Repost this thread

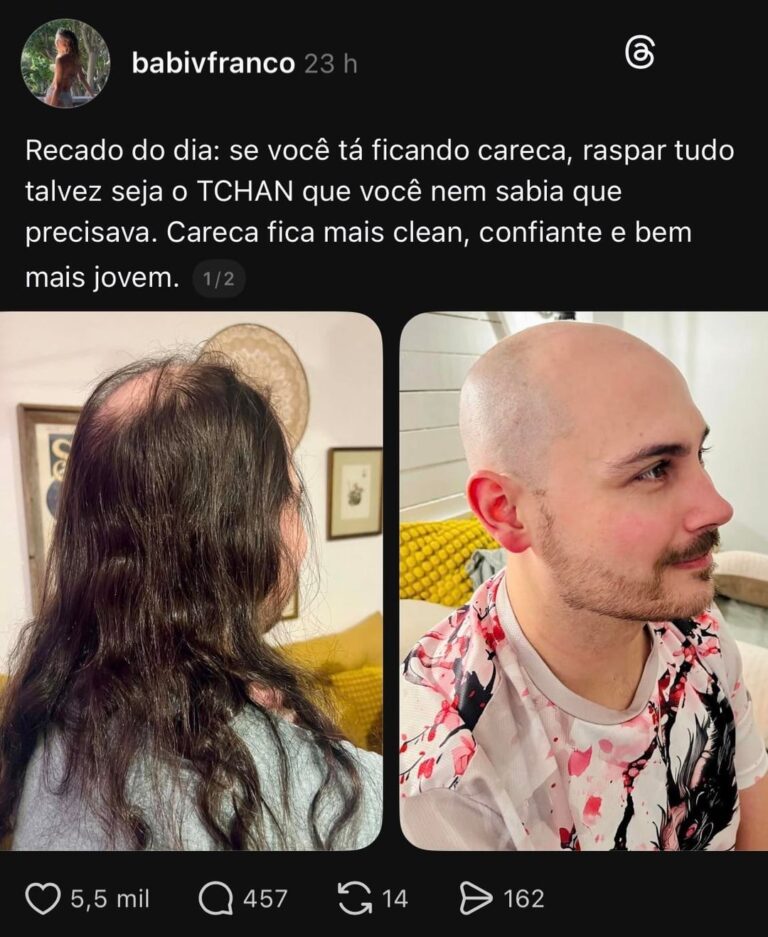355,898
